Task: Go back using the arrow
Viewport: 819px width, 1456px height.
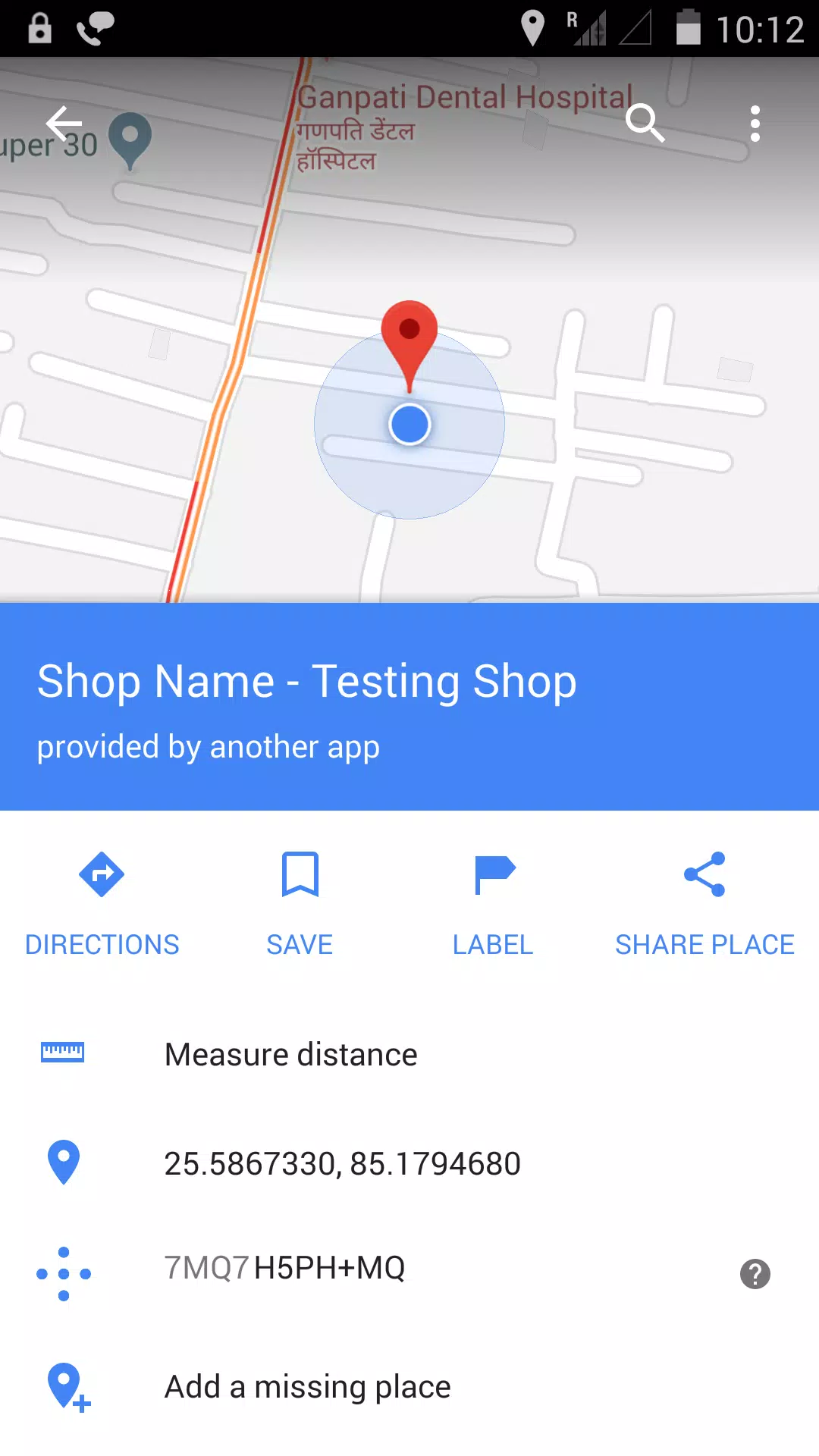Action: point(64,124)
